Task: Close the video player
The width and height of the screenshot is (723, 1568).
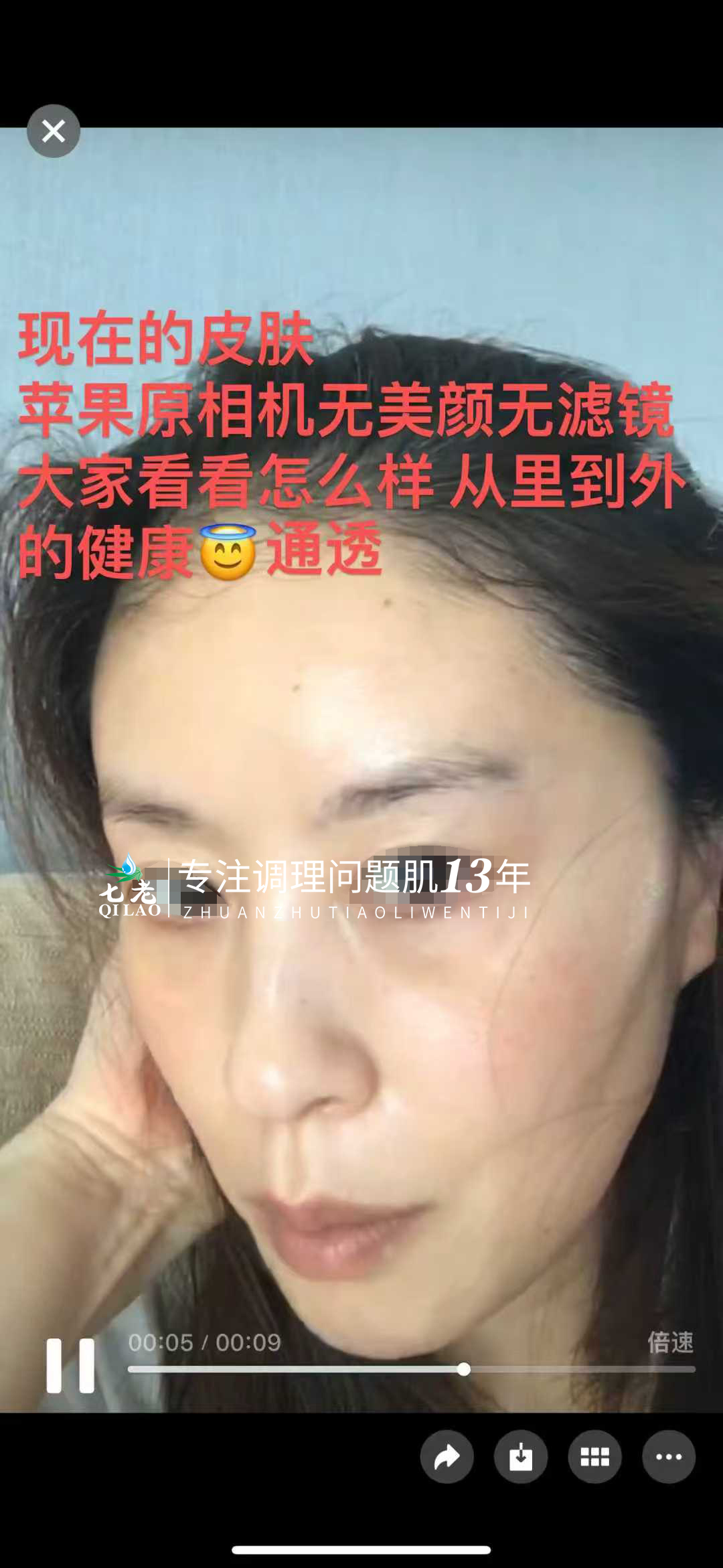Action: tap(54, 131)
